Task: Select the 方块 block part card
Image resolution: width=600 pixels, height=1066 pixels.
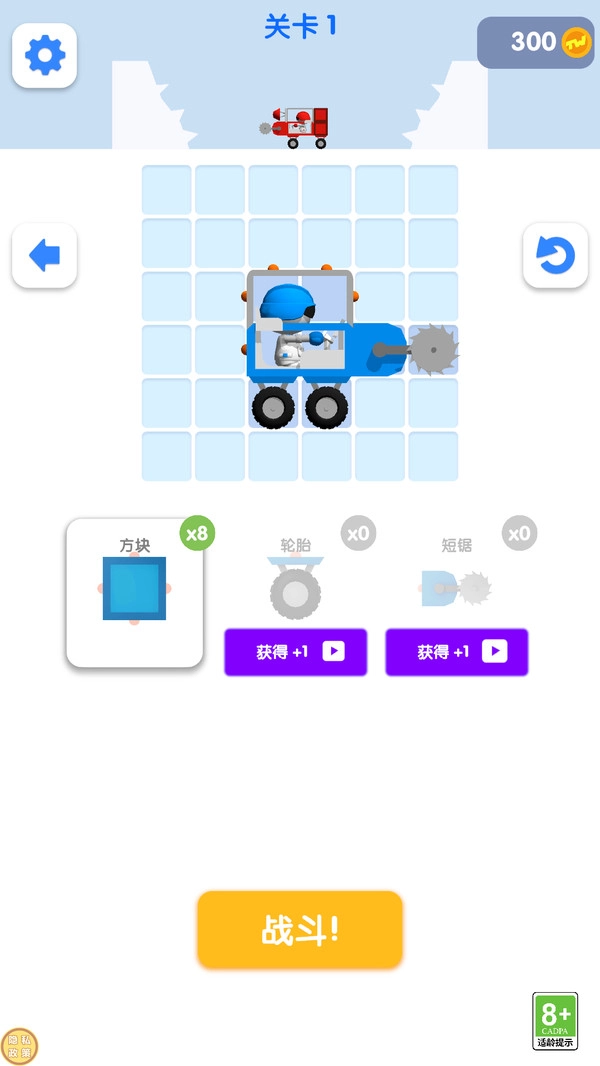Action: click(135, 592)
